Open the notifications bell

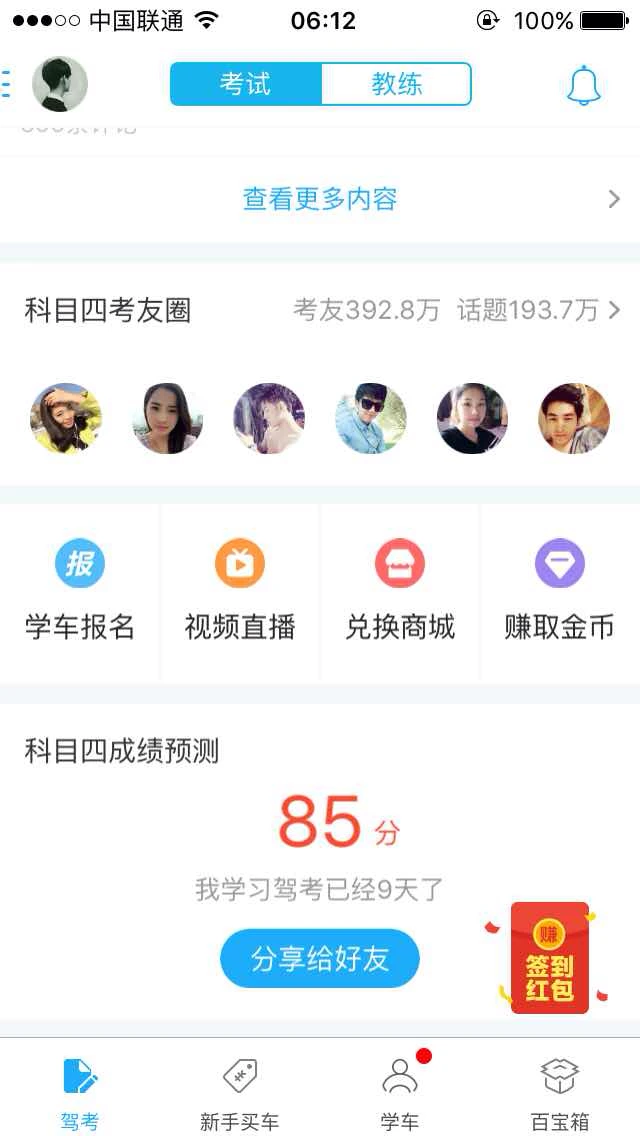[584, 86]
